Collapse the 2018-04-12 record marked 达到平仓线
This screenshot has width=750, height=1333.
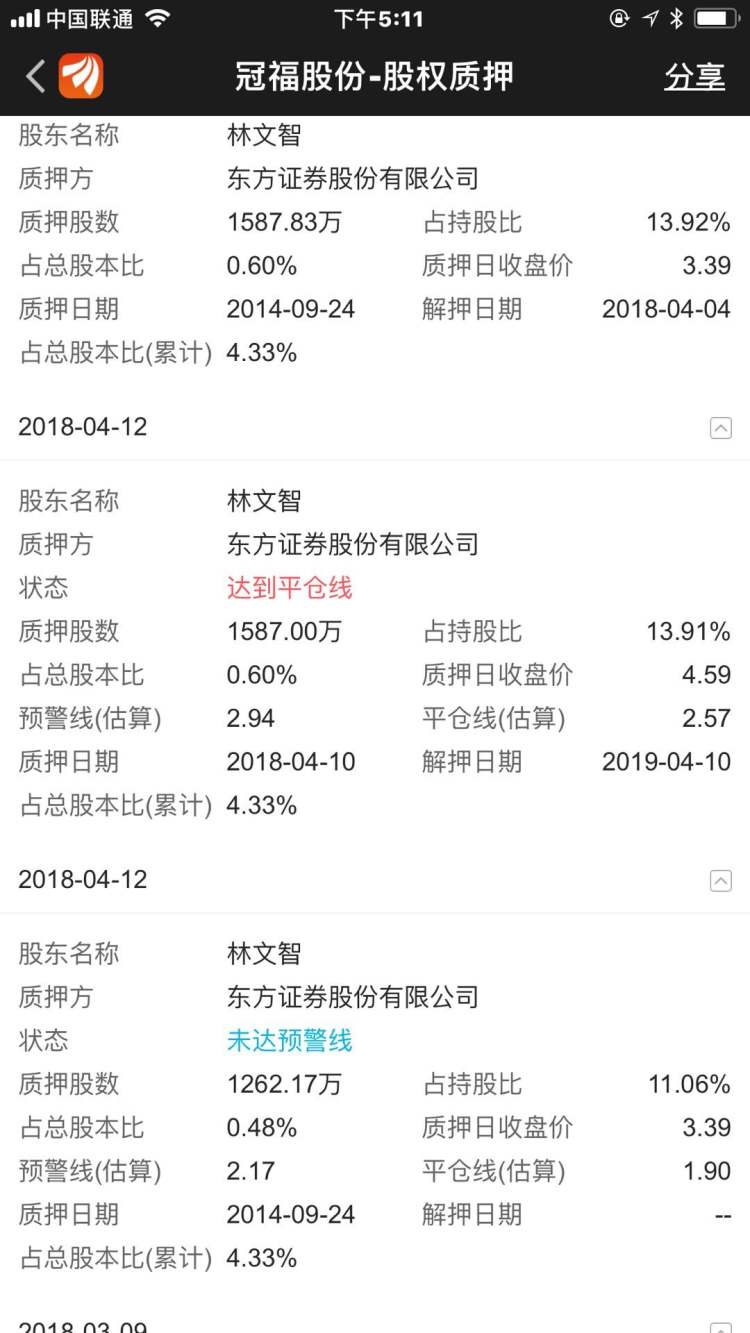tap(720, 428)
